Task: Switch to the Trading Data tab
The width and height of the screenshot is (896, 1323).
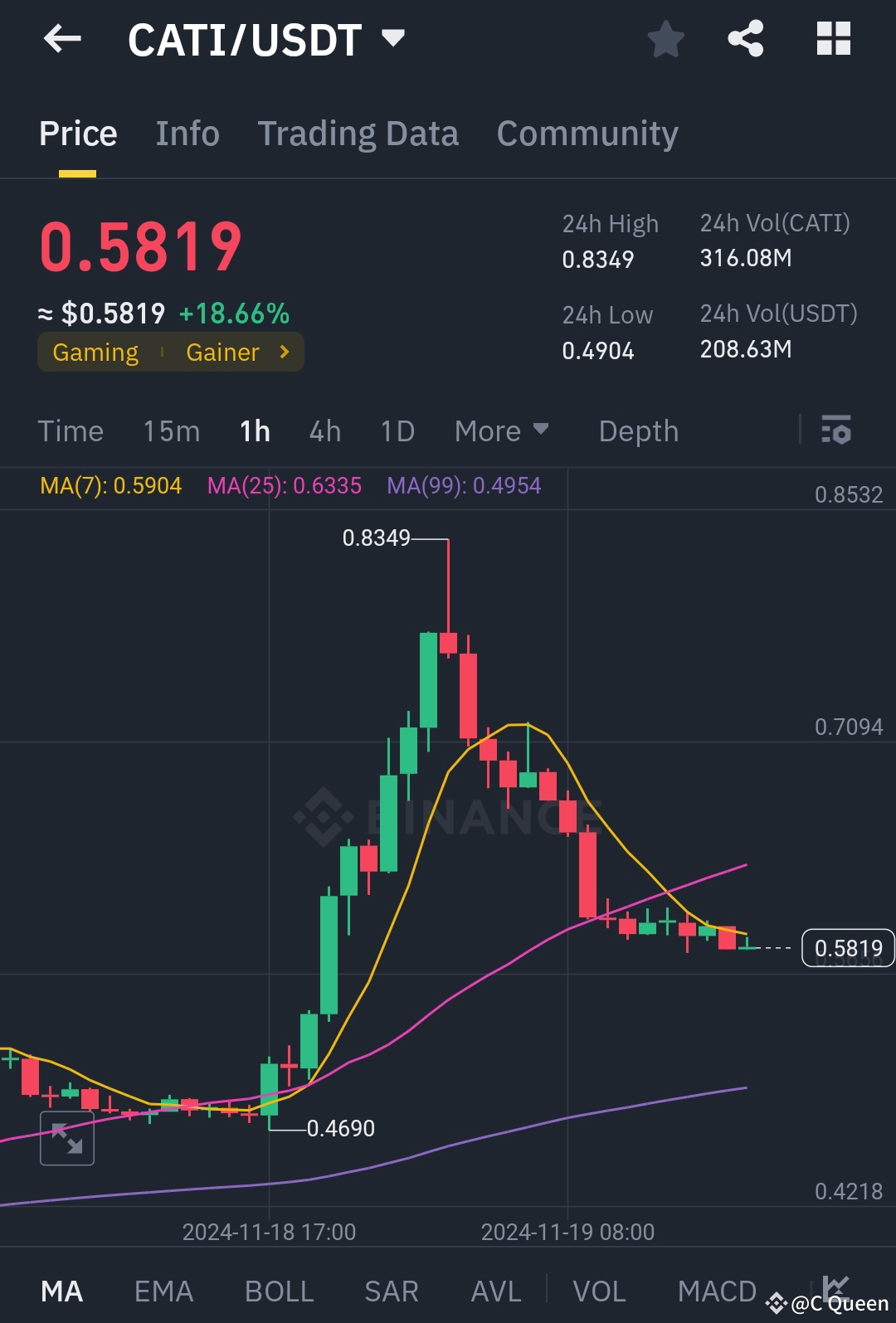Action: [358, 133]
